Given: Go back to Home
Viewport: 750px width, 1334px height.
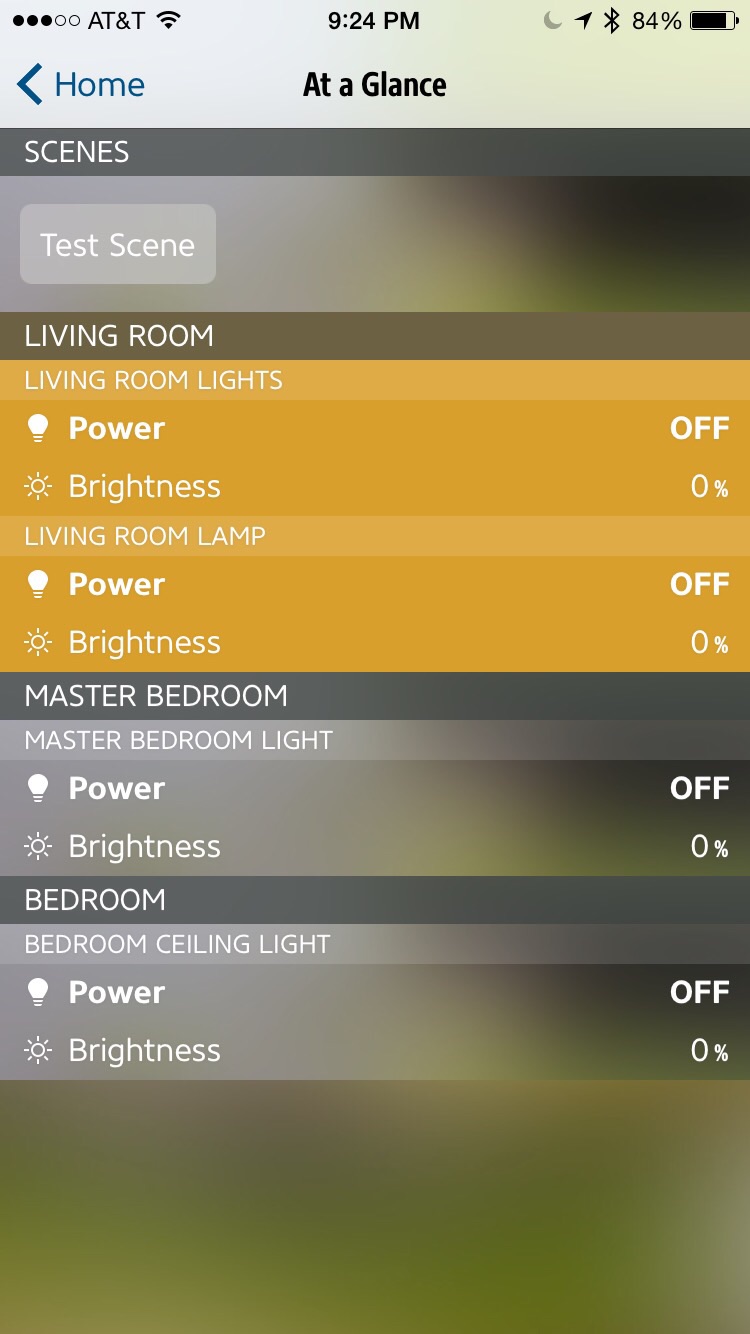Looking at the screenshot, I should coord(80,85).
